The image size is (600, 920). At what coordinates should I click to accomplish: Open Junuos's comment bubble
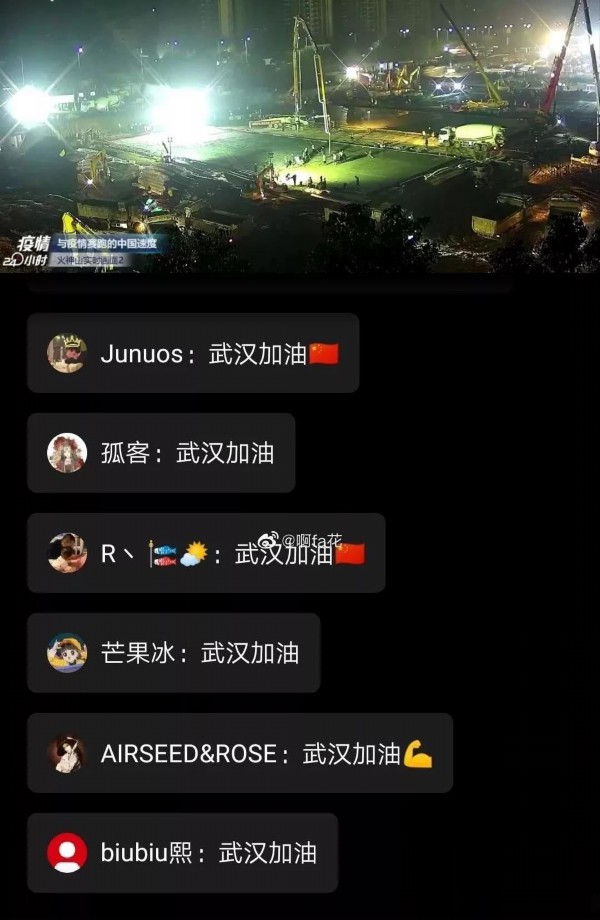point(193,353)
